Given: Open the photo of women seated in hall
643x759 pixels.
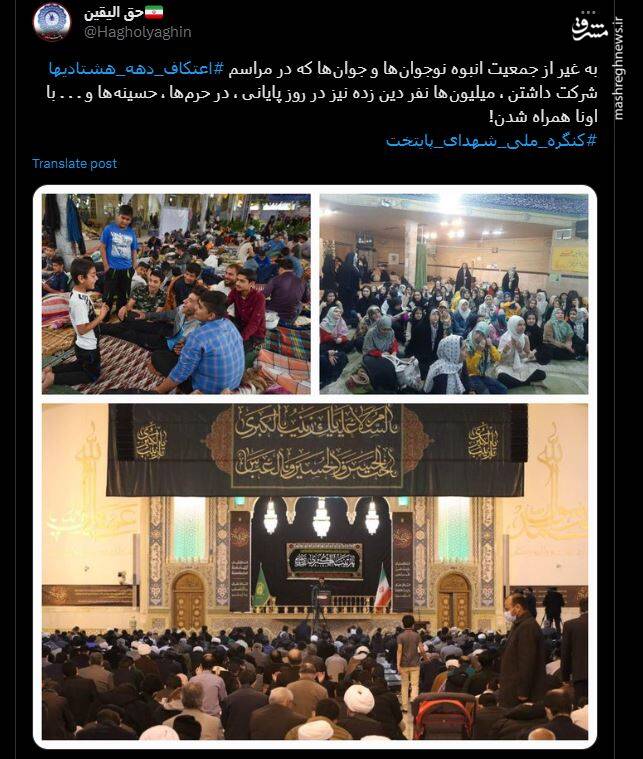Looking at the screenshot, I should pos(453,293).
